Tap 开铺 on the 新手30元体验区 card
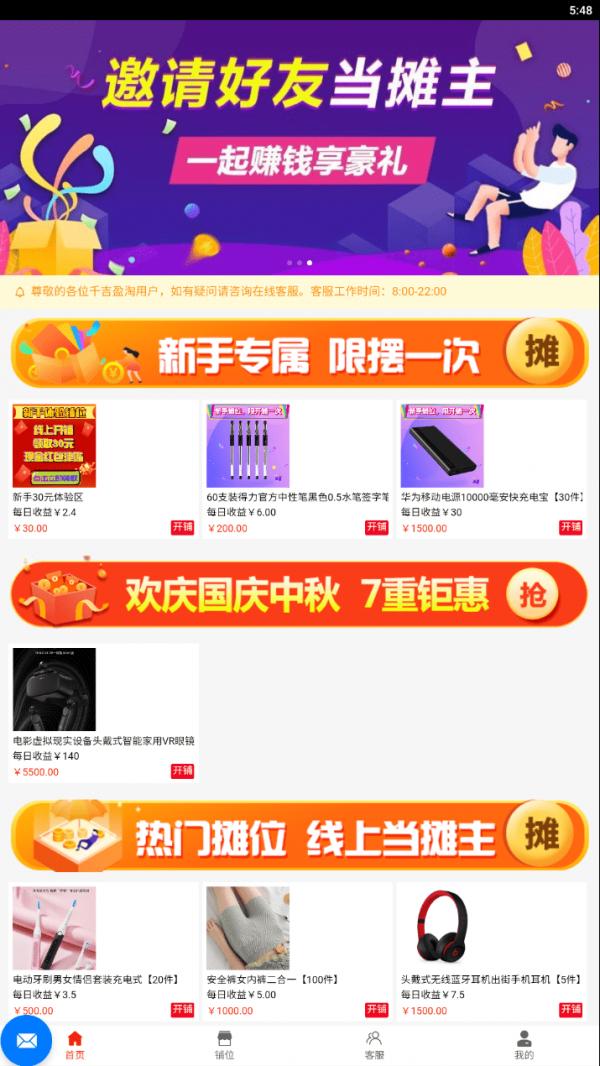Viewport: 600px width, 1066px height. (x=182, y=527)
